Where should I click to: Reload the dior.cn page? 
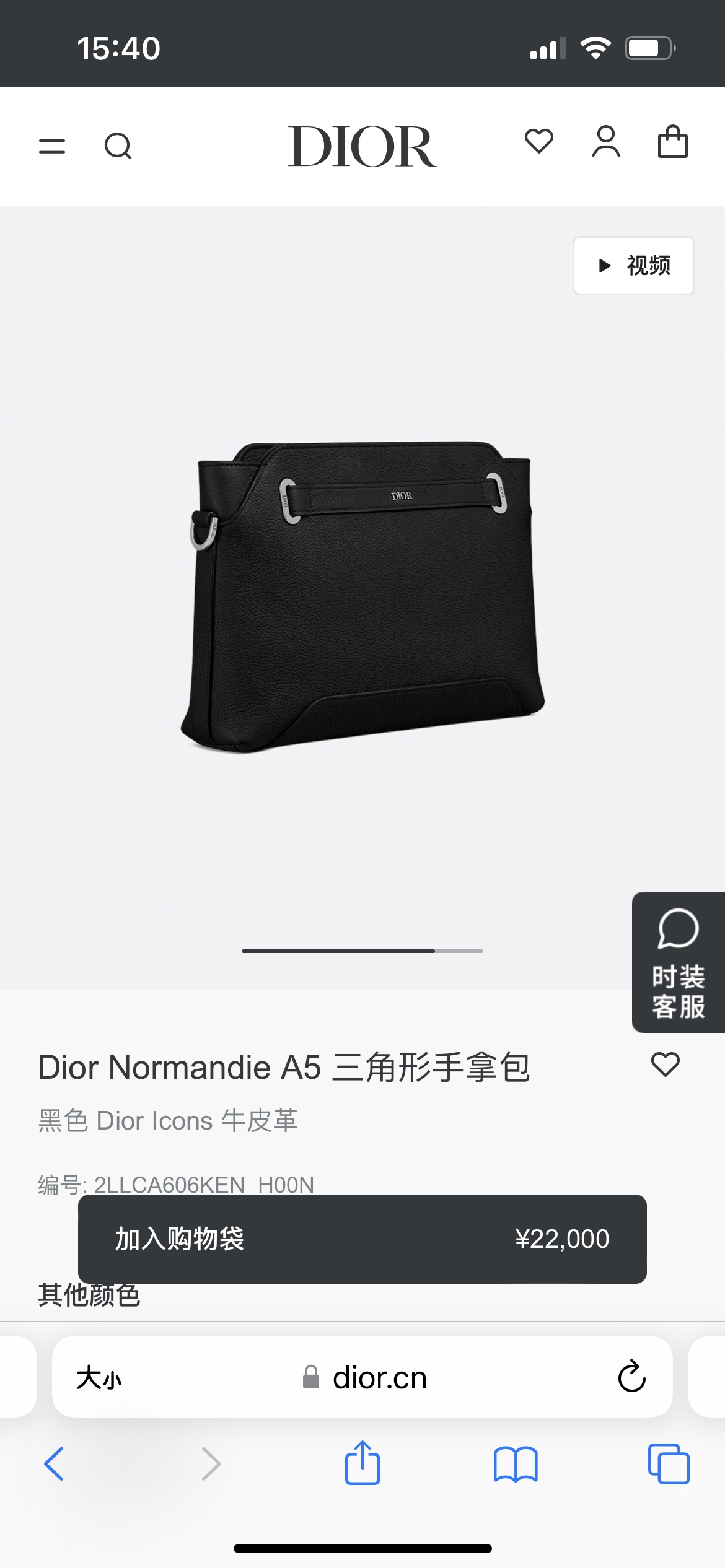[631, 1377]
